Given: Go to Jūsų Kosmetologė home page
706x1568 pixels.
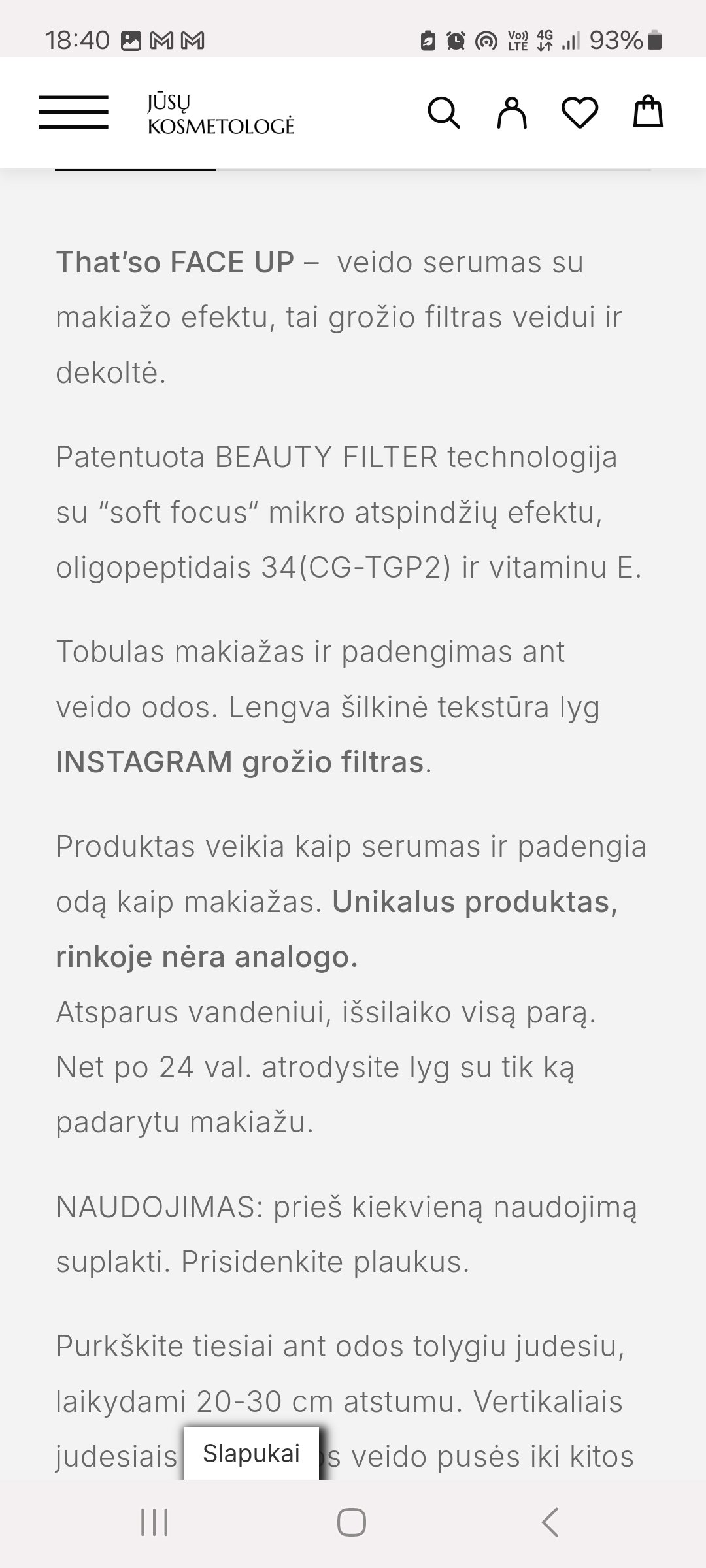Looking at the screenshot, I should [x=221, y=114].
